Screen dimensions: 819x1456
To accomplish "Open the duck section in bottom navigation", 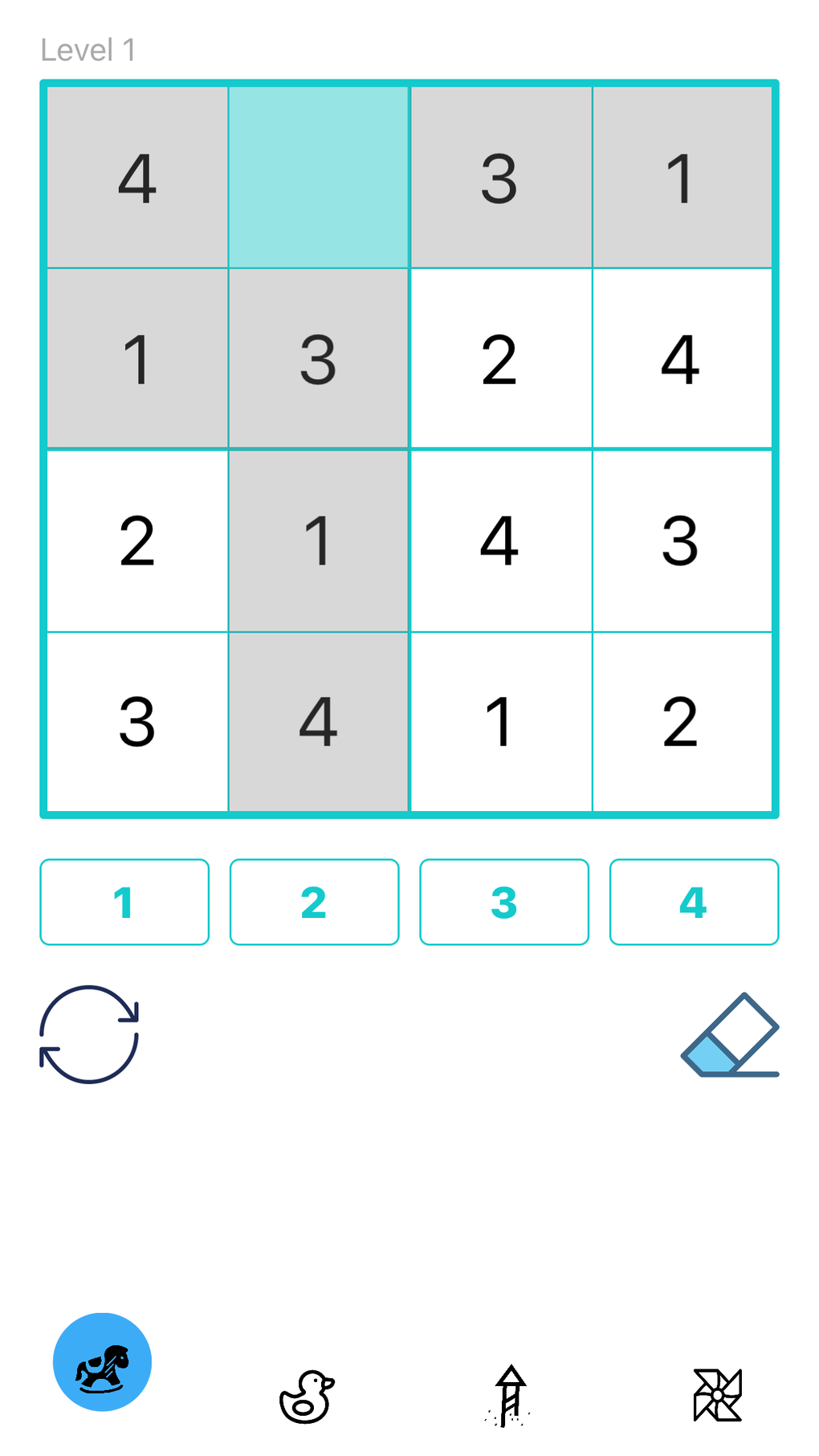I will 307,1397.
